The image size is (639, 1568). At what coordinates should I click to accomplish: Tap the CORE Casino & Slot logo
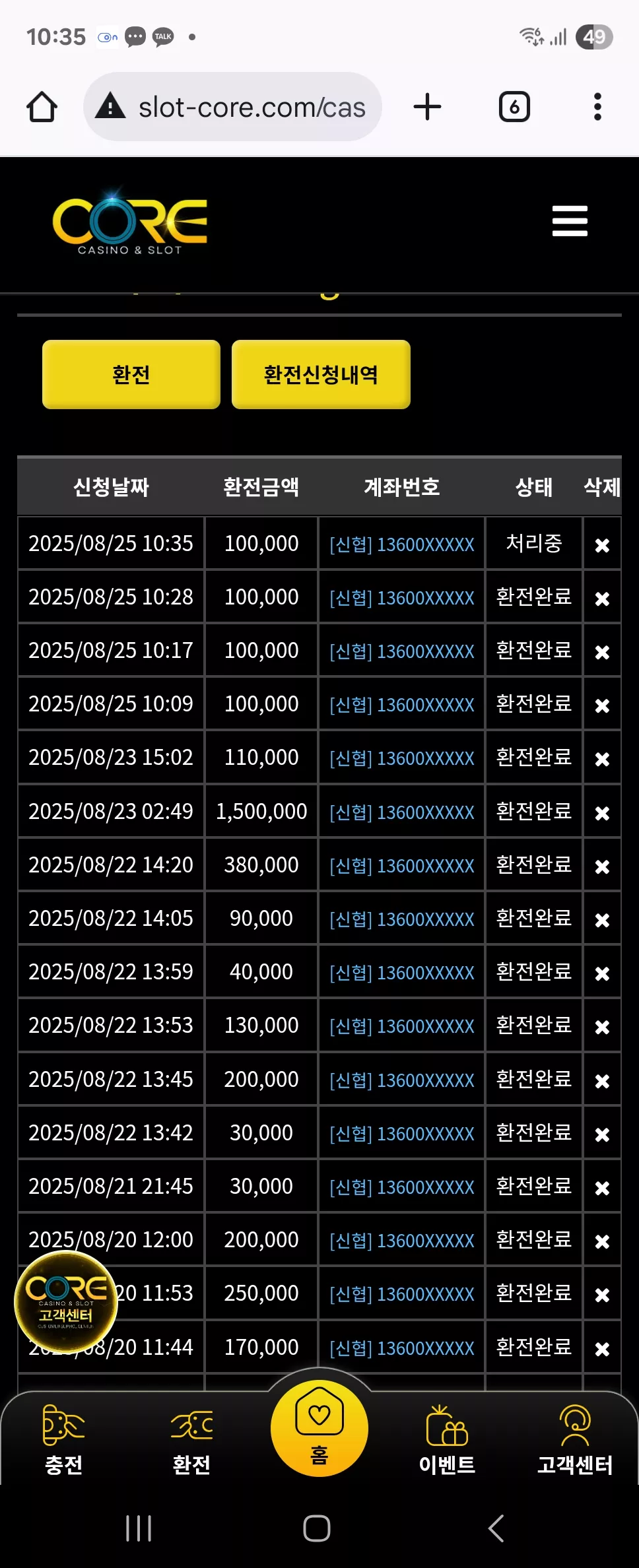[130, 222]
